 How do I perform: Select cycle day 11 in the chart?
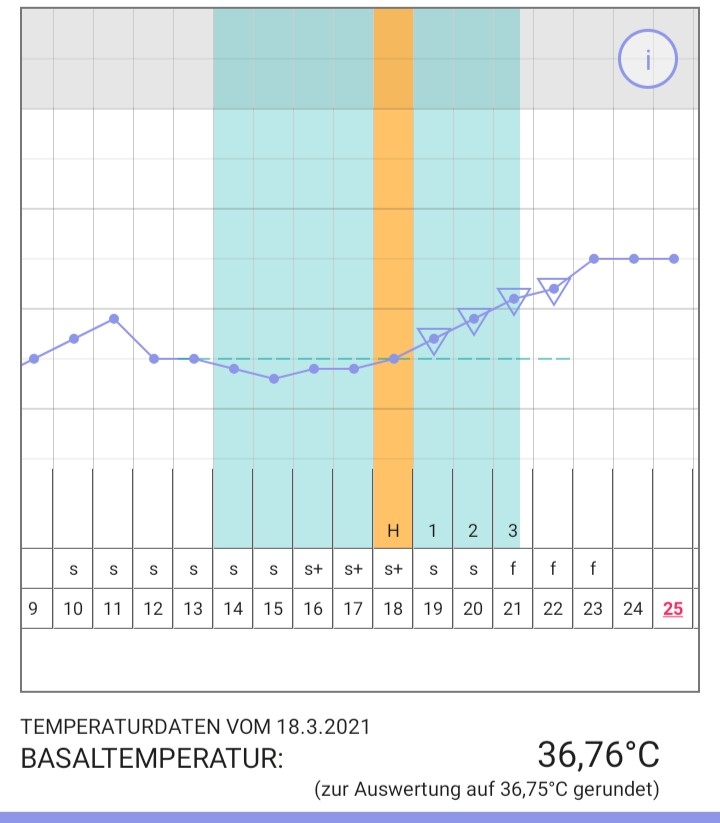(113, 608)
